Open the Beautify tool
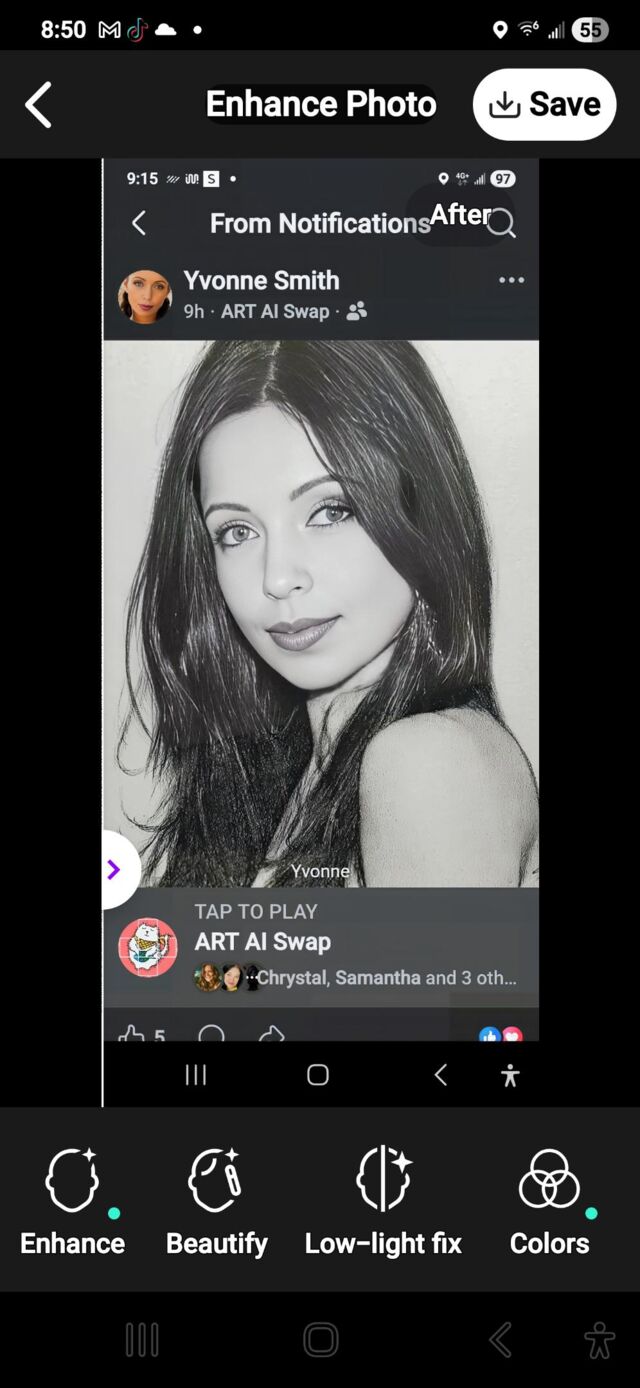Screen dimensions: 640x1388 pyautogui.click(x=216, y=1201)
